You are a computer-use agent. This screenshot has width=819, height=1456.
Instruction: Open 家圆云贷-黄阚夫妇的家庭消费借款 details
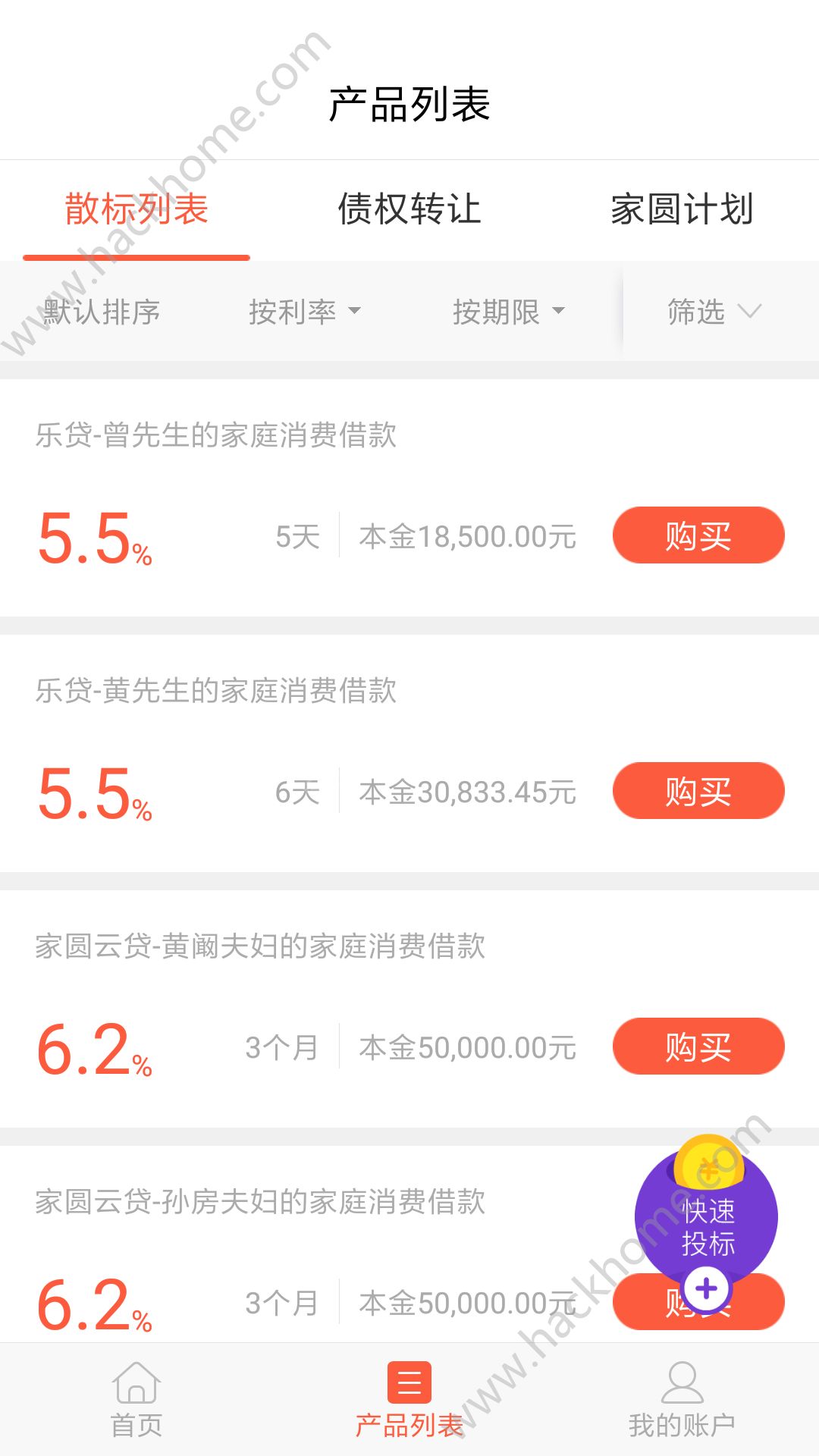[260, 946]
